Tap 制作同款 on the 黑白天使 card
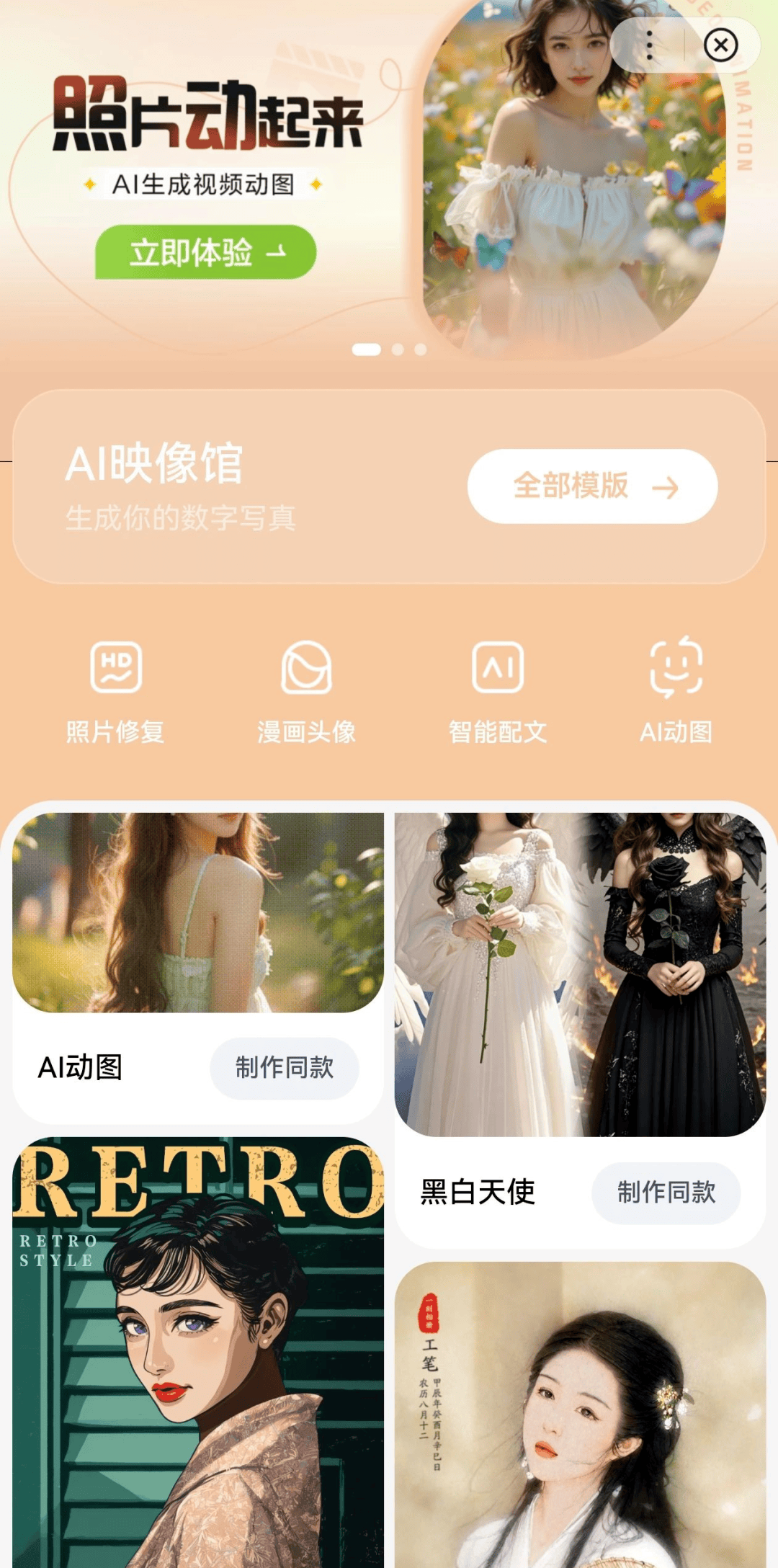Image resolution: width=778 pixels, height=1568 pixels. click(x=666, y=1193)
